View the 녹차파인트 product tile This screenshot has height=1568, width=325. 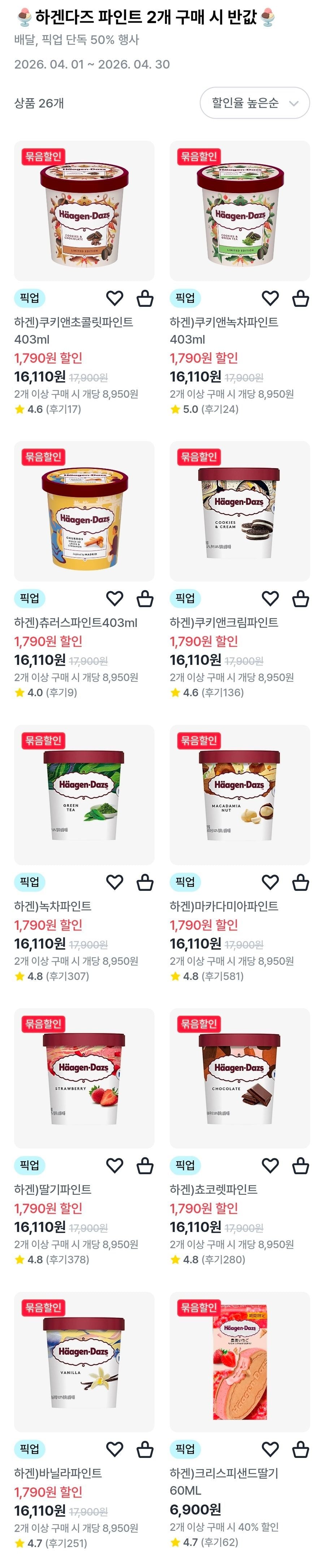tap(84, 794)
